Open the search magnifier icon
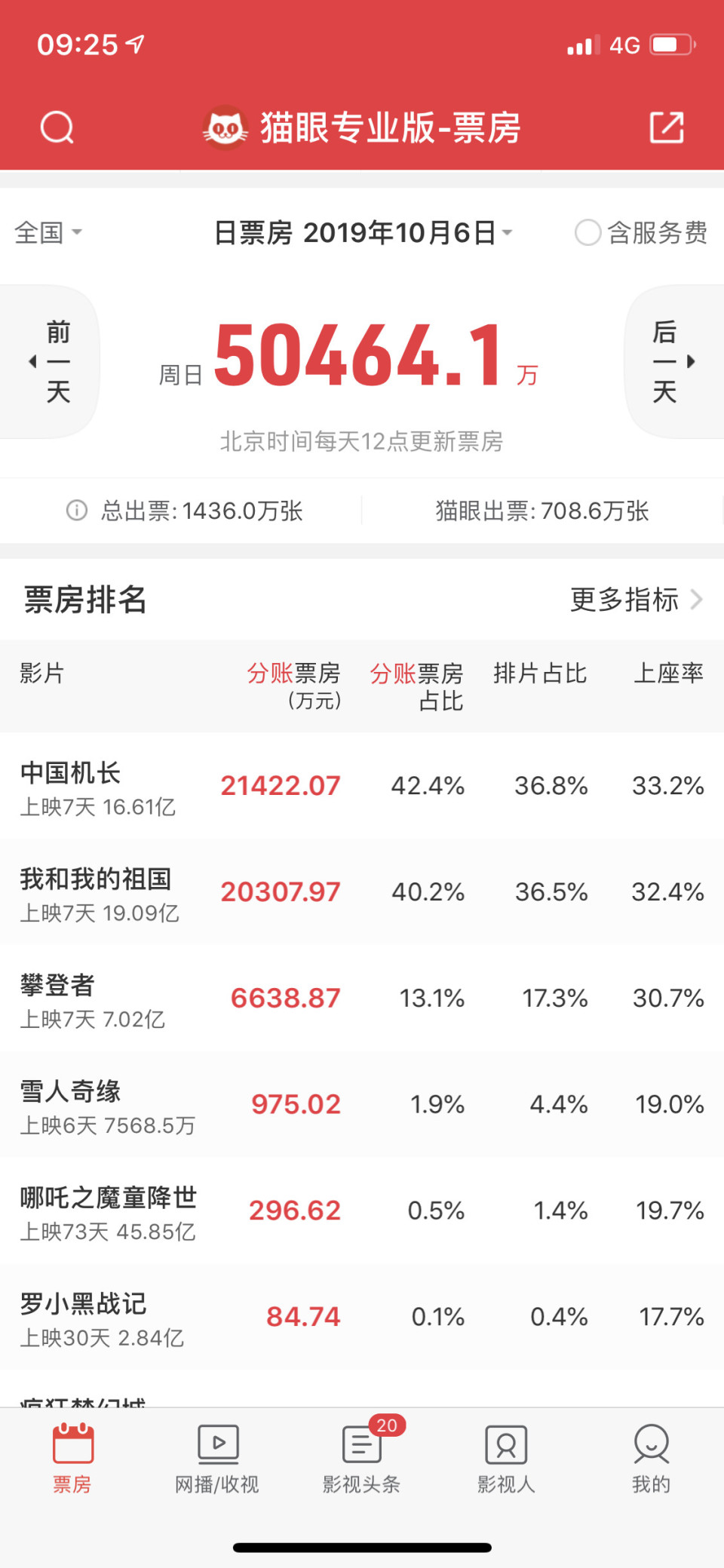 coord(57,127)
